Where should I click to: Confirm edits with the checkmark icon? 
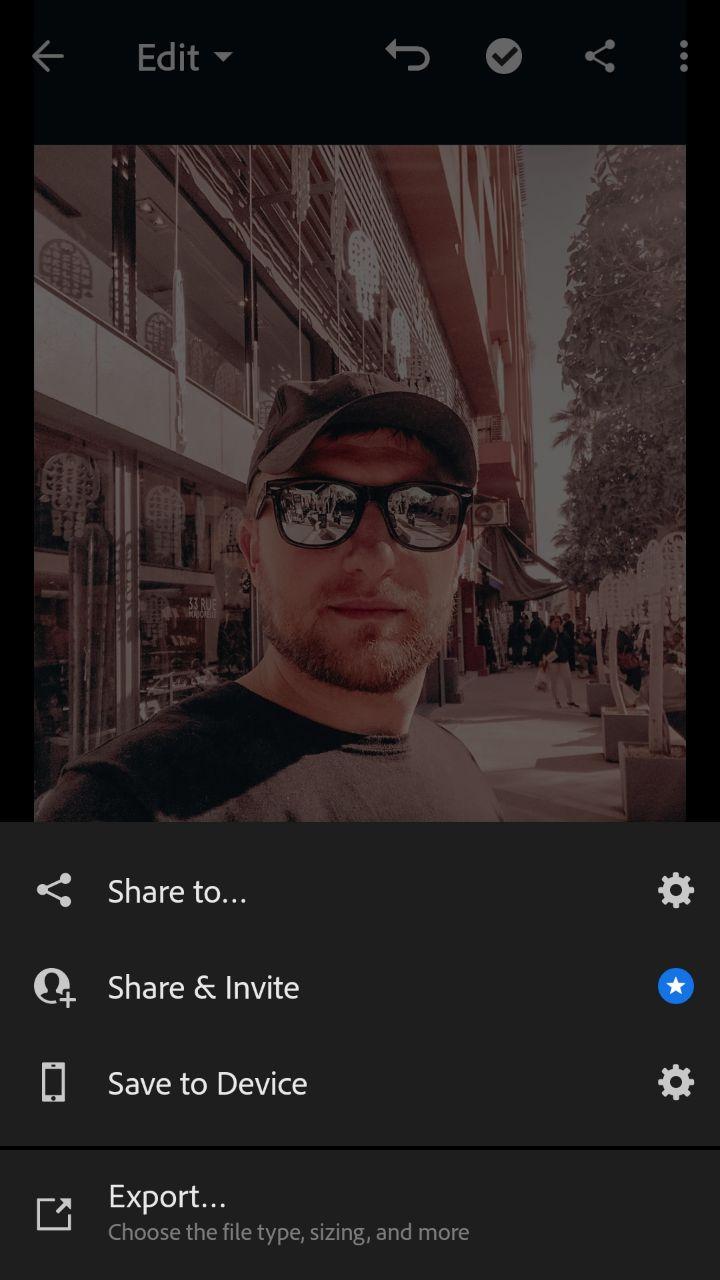tap(504, 57)
